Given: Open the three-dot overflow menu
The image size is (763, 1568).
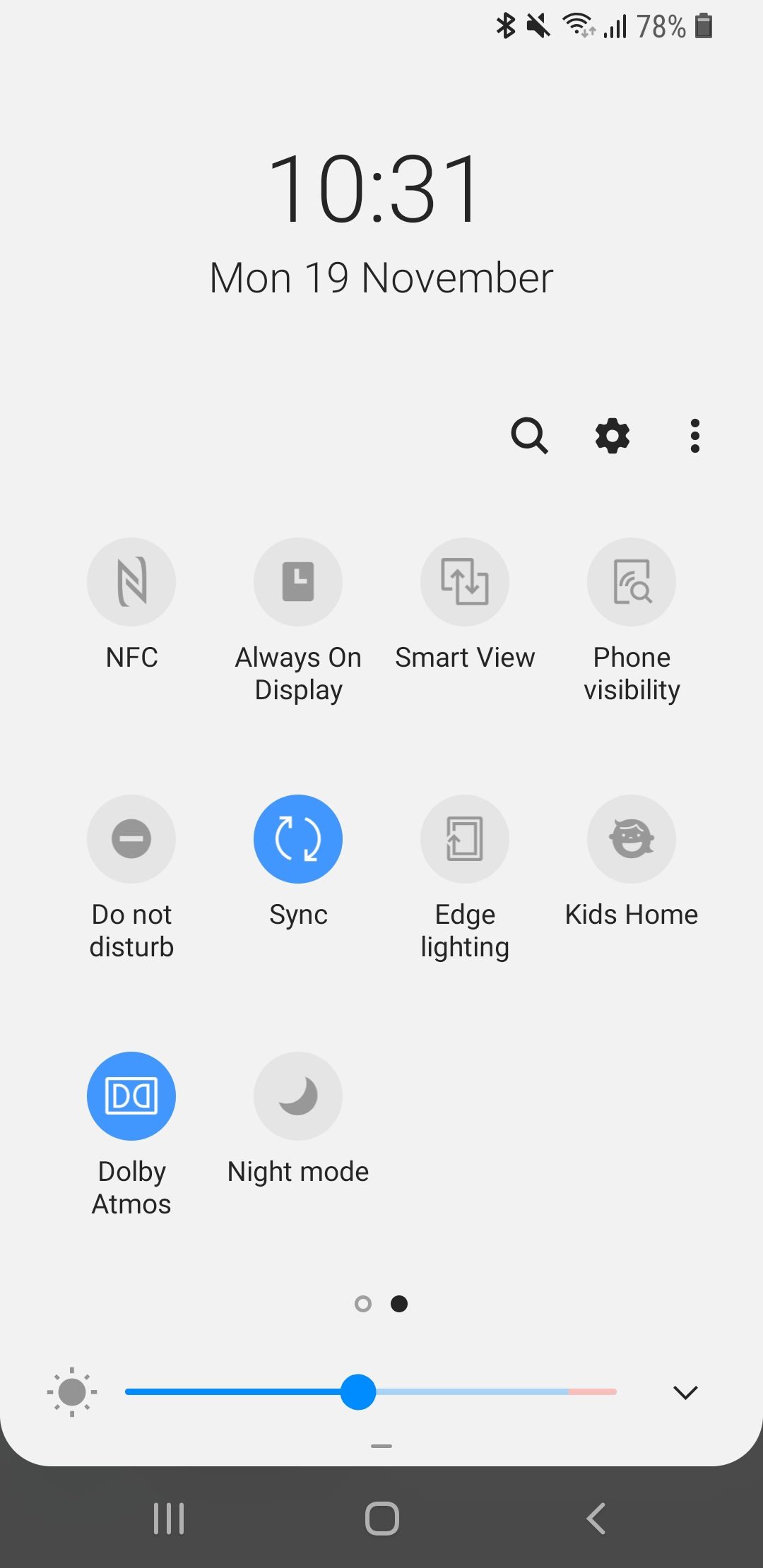Looking at the screenshot, I should 695,436.
